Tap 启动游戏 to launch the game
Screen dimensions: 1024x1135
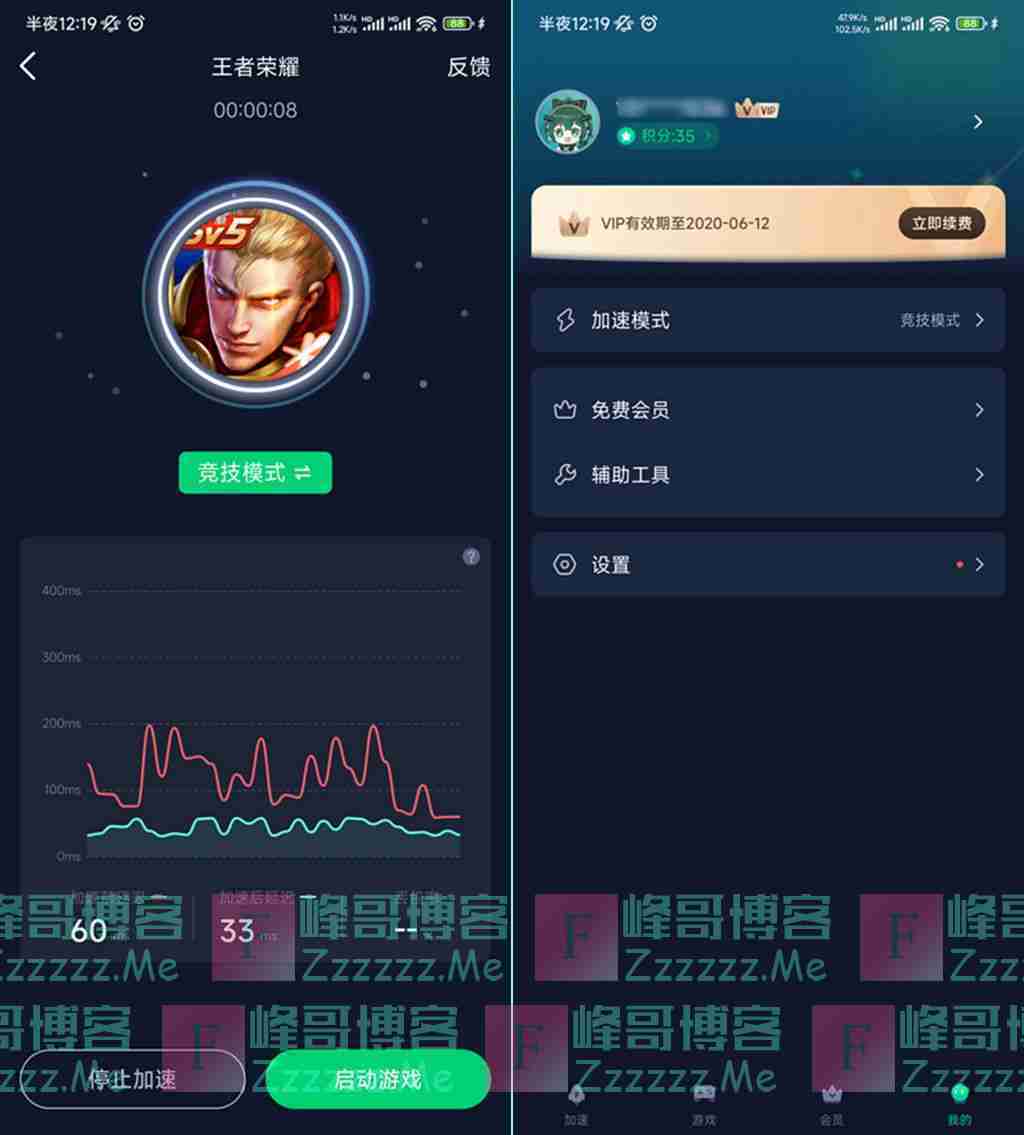(377, 1079)
